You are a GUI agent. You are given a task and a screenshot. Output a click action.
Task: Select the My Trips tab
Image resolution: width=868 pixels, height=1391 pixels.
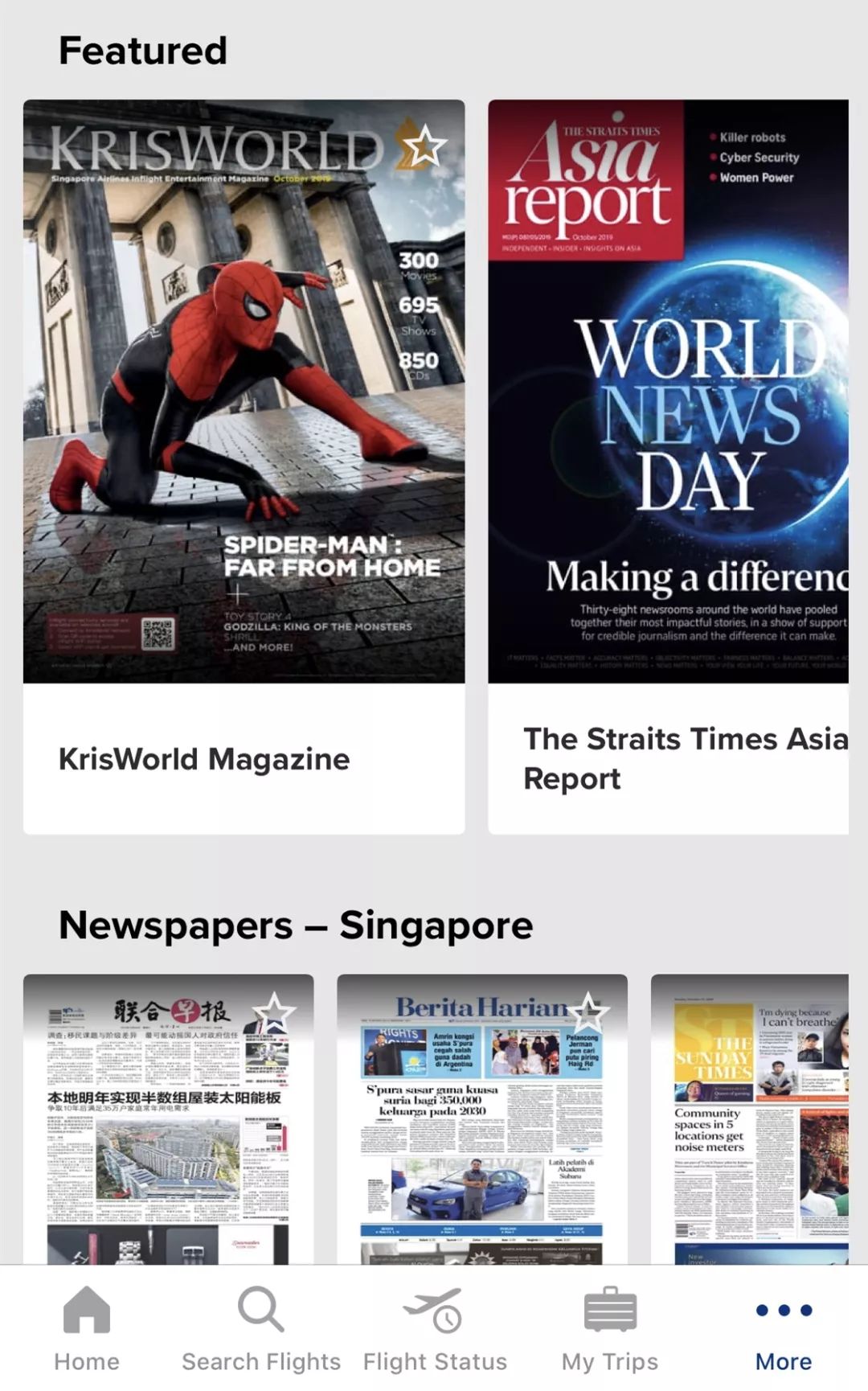[x=610, y=1328]
